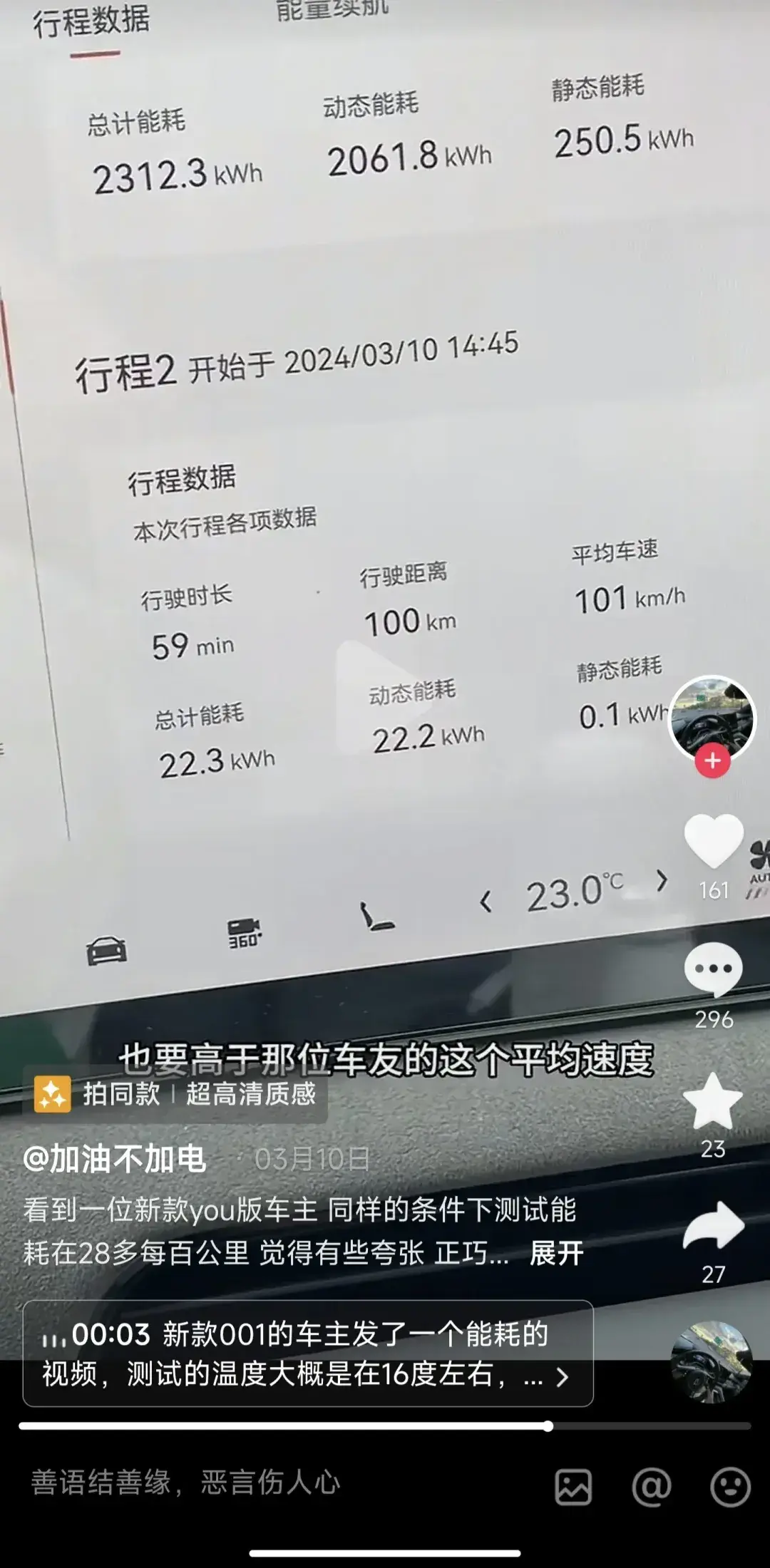Open the 拍同款 超高清质感 effect chip
This screenshot has width=770, height=1568.
tap(175, 1094)
